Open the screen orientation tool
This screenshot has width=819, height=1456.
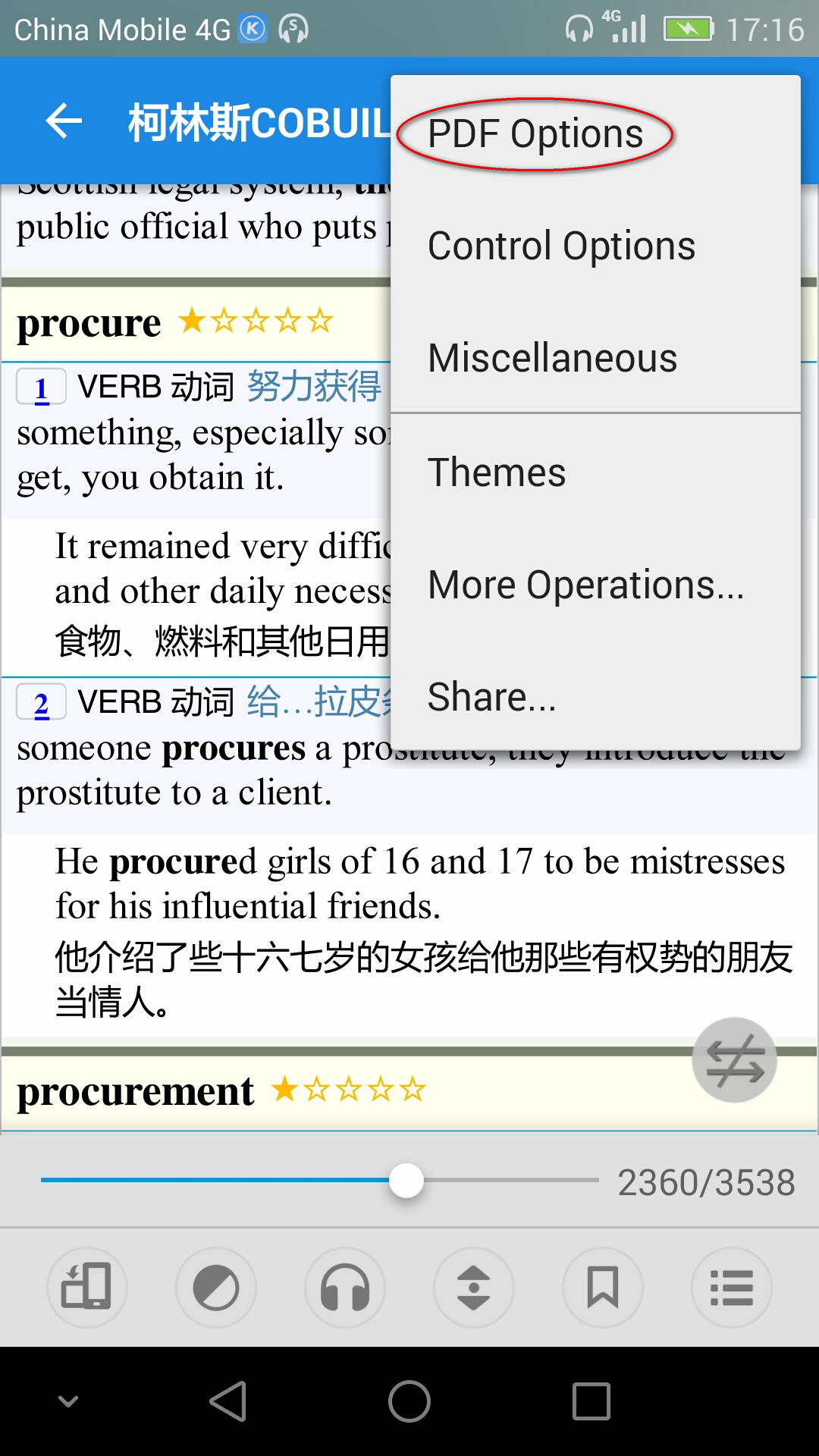click(x=87, y=1287)
